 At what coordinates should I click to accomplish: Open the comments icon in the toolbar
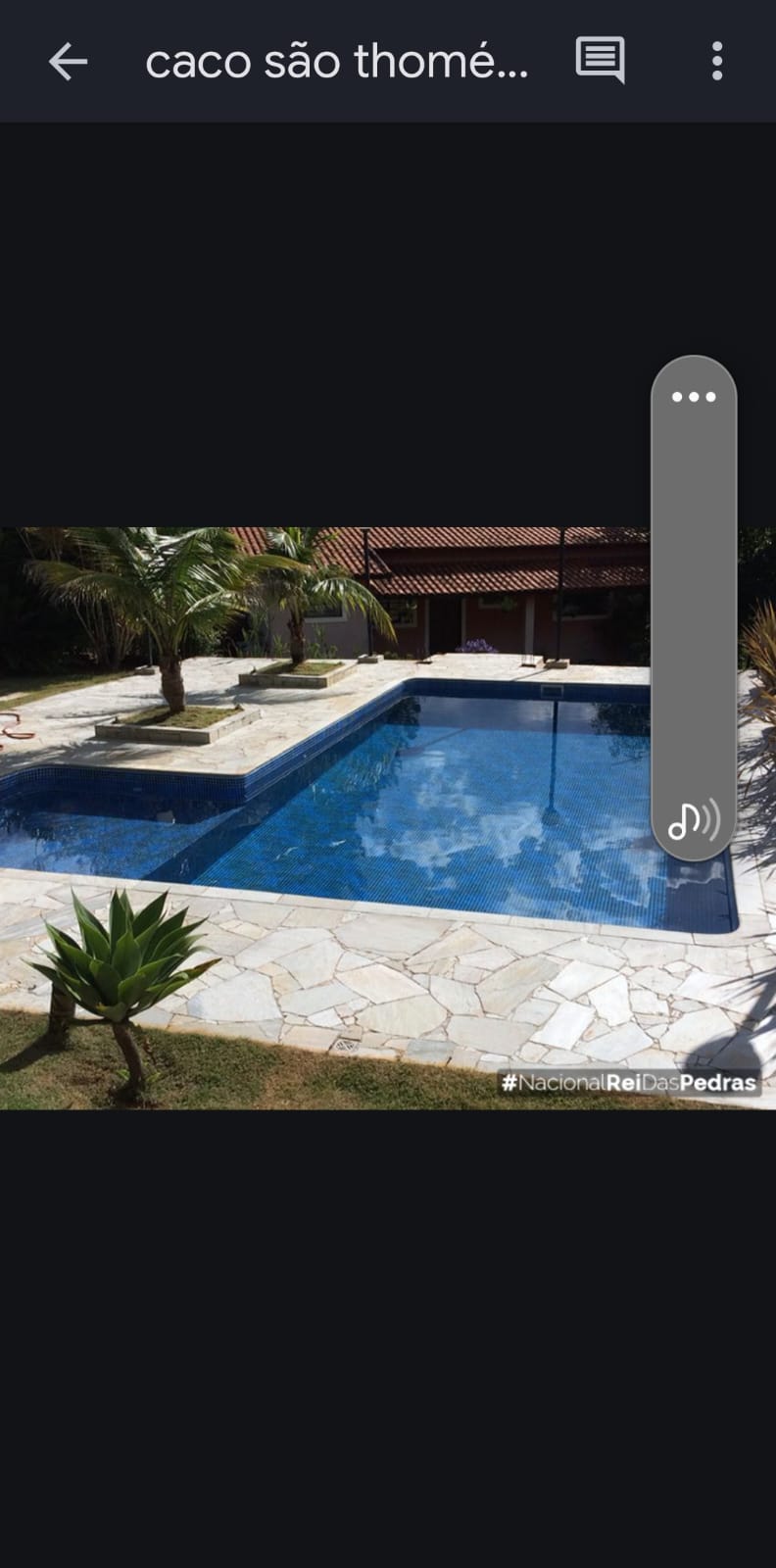click(600, 61)
